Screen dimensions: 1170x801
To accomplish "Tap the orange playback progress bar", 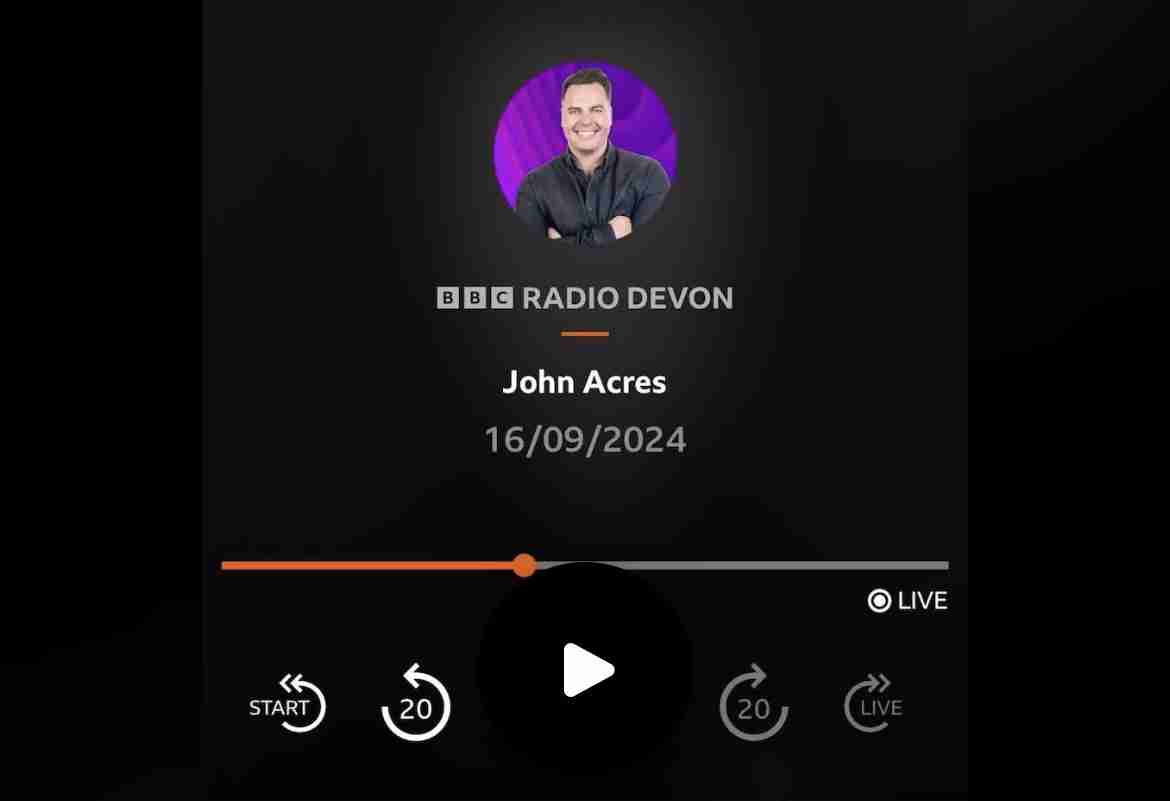I will coord(370,565).
